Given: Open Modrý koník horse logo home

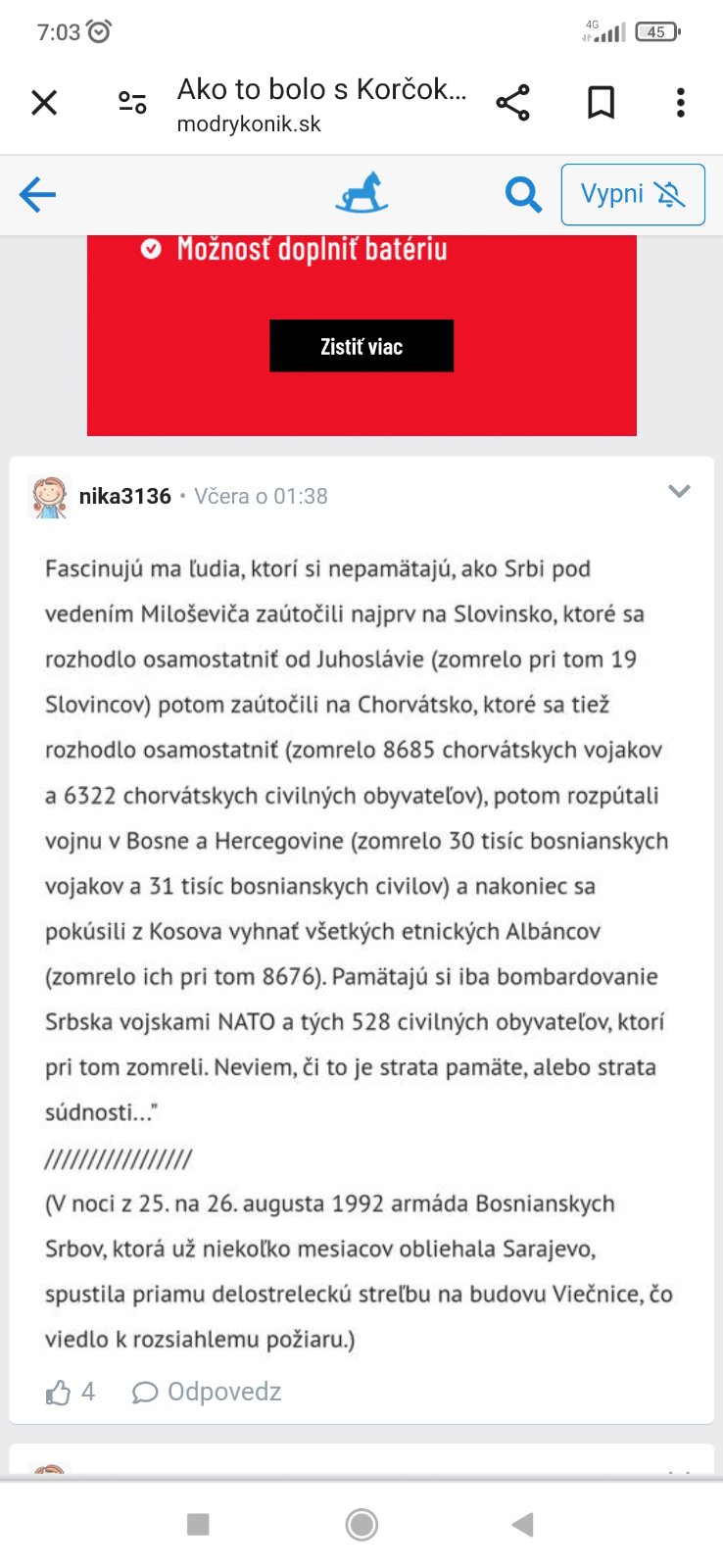Looking at the screenshot, I should (361, 193).
